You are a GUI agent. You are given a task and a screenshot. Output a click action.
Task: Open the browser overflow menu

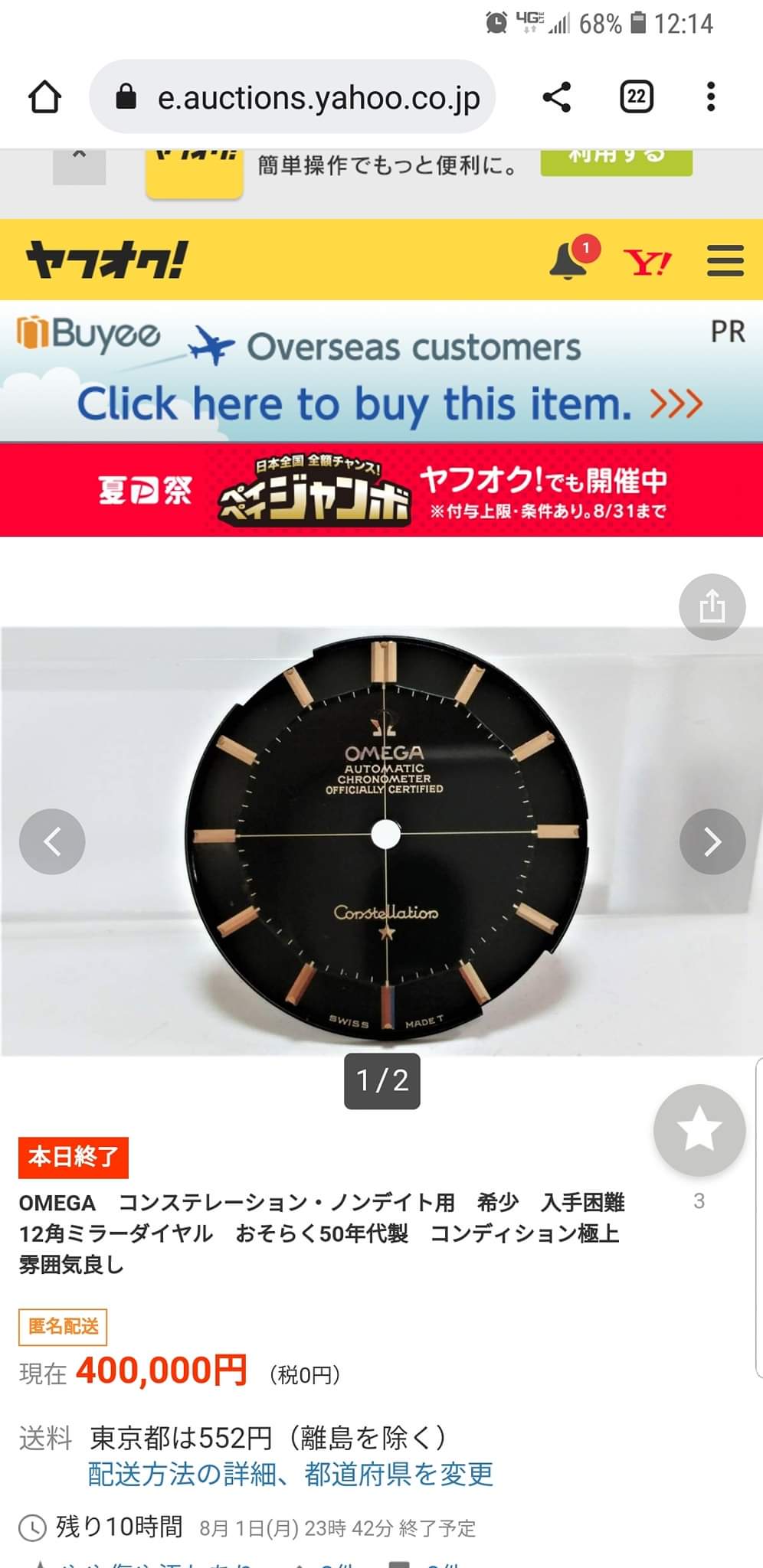point(711,97)
